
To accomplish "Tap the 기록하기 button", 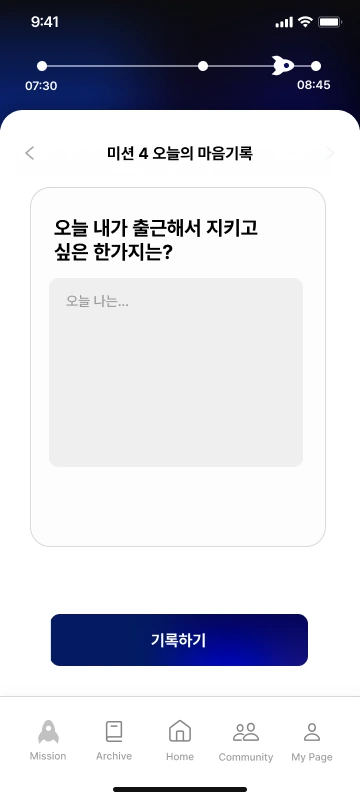I will 179,640.
